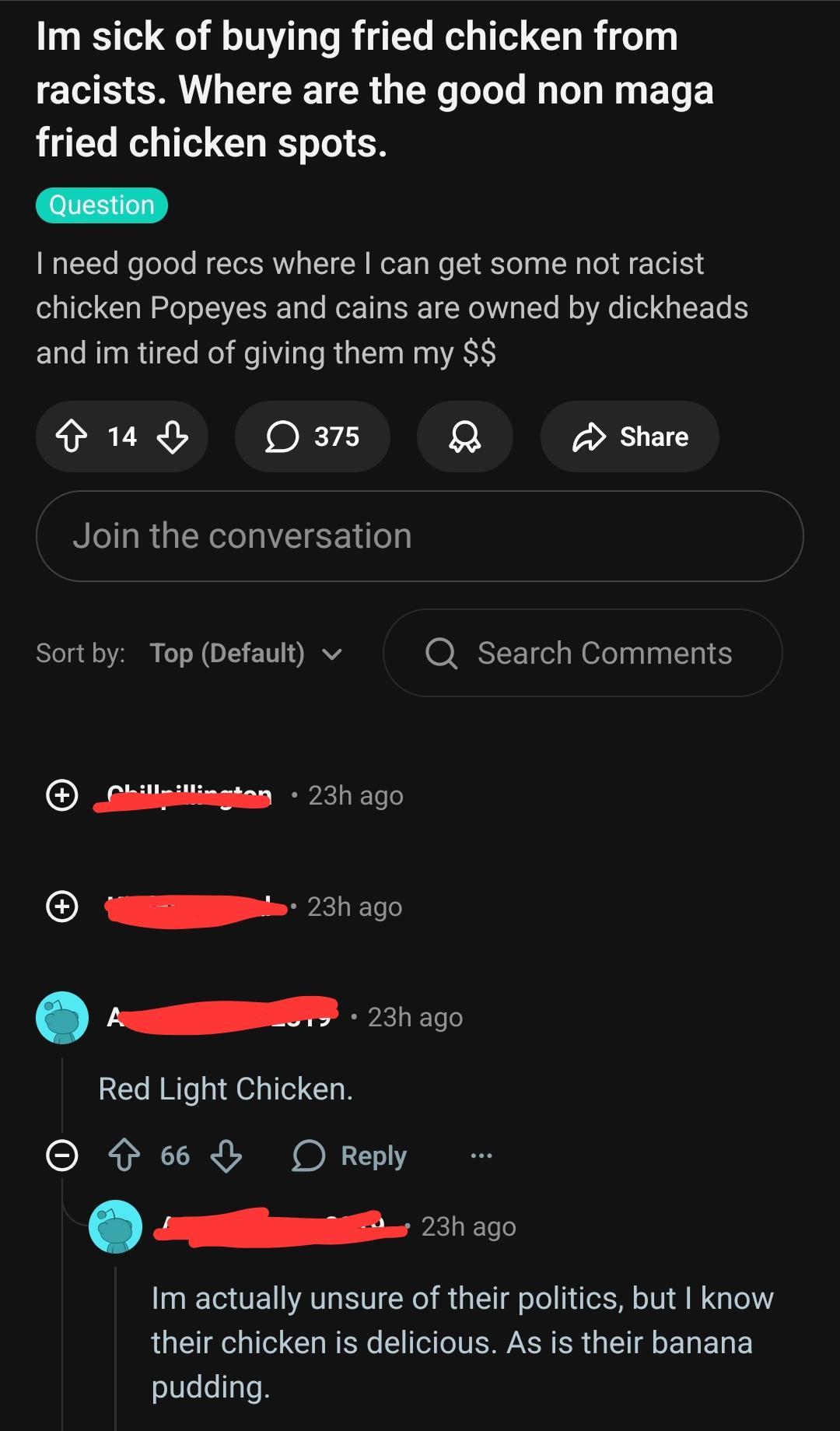The width and height of the screenshot is (840, 1431).
Task: Downvote the Red Light Chicken comment
Action: 226,1156
